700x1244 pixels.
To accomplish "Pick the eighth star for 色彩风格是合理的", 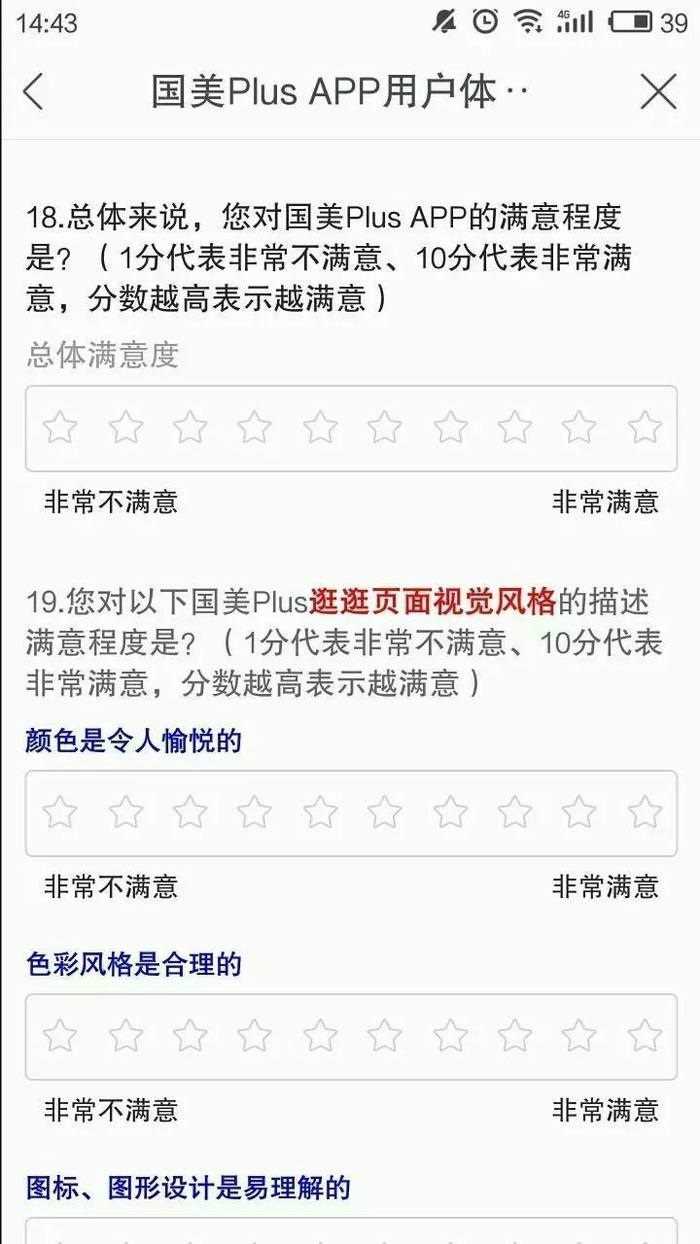I will [515, 1036].
